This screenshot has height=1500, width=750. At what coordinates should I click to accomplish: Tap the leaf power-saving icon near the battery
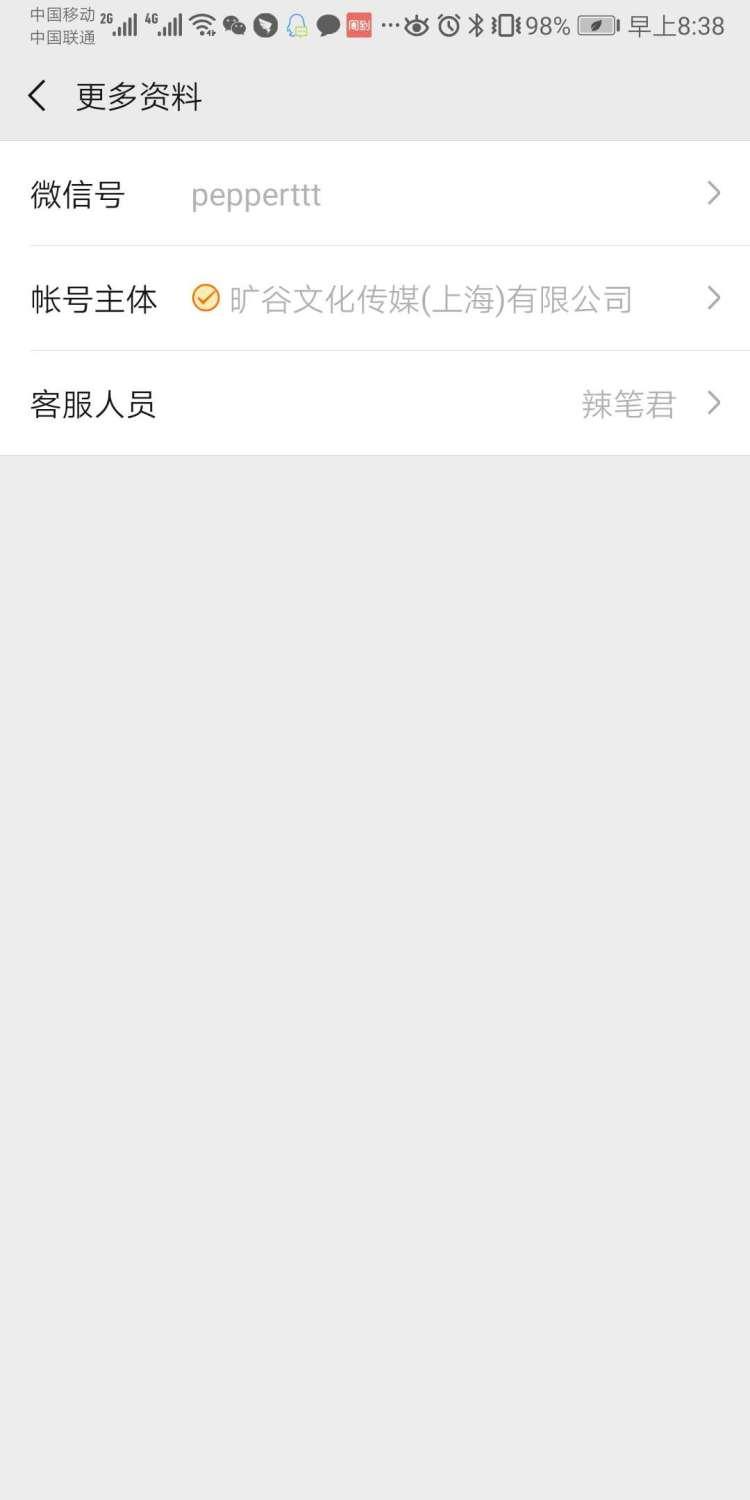pyautogui.click(x=595, y=25)
